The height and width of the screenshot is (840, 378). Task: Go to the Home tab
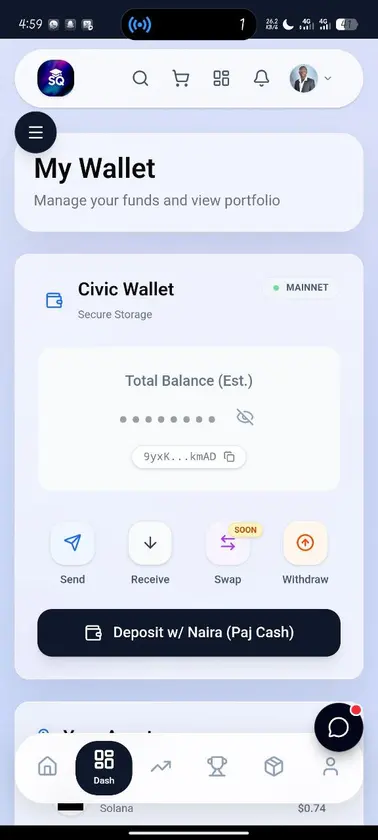click(x=48, y=766)
